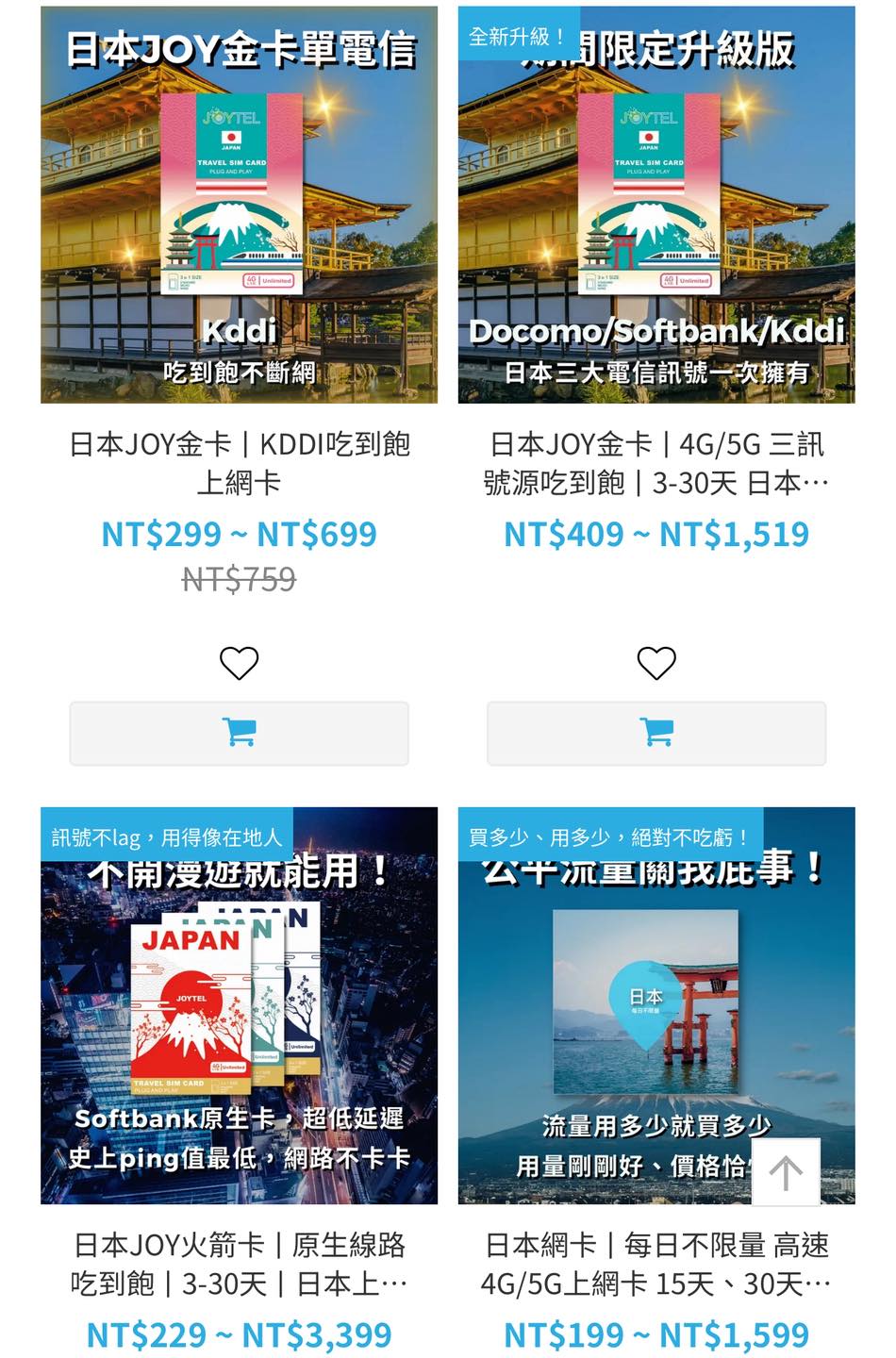
Task: Open the 日本JOY金卡｜KDDI吃到飽上網卡 title link
Action: pos(239,463)
